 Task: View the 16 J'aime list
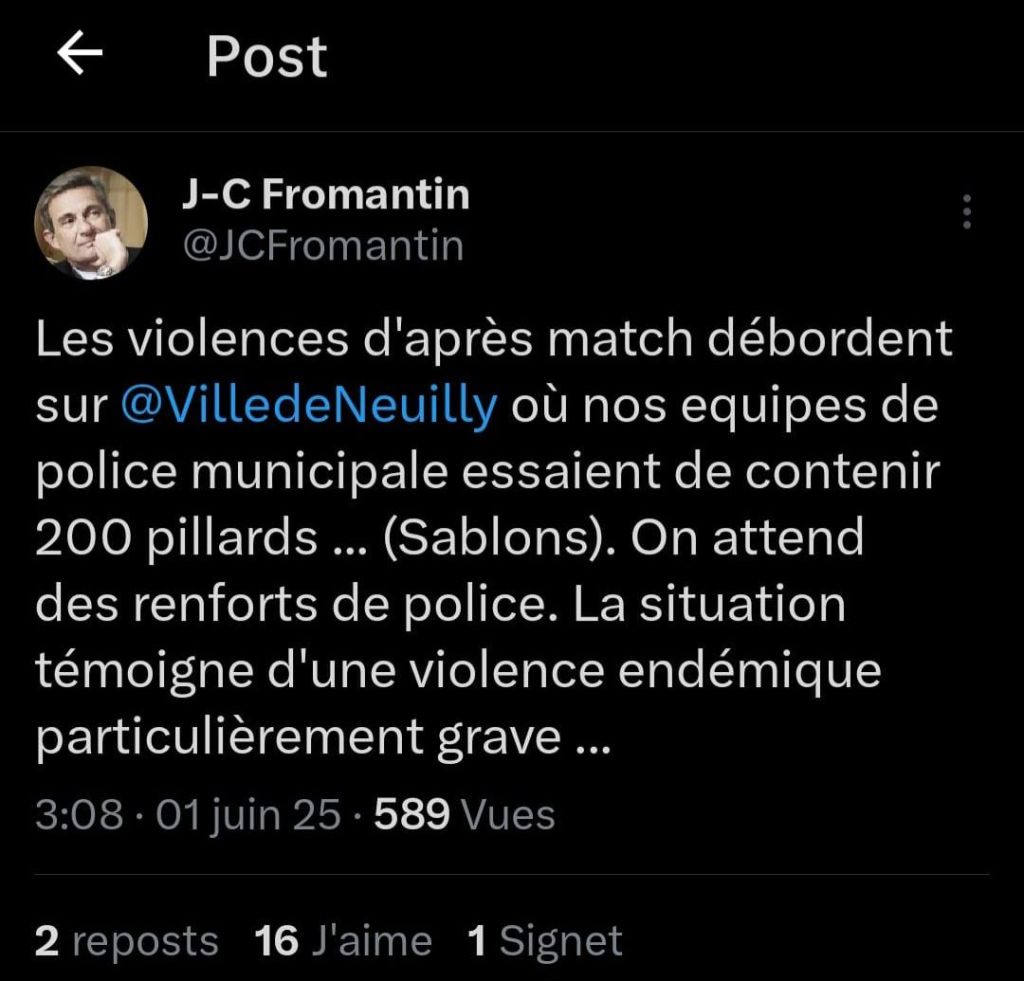coord(343,941)
